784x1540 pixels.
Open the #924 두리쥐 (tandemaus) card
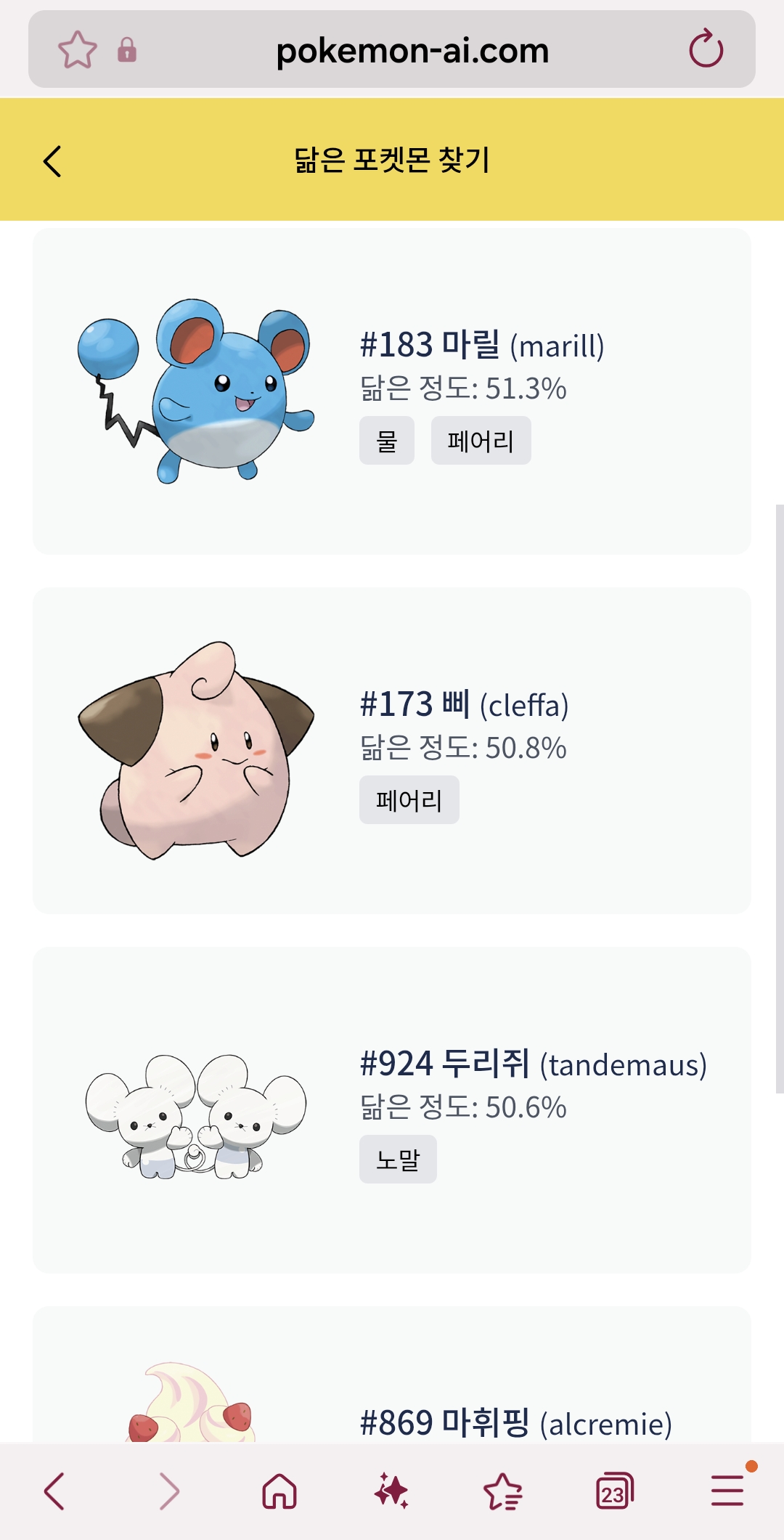(x=391, y=1109)
